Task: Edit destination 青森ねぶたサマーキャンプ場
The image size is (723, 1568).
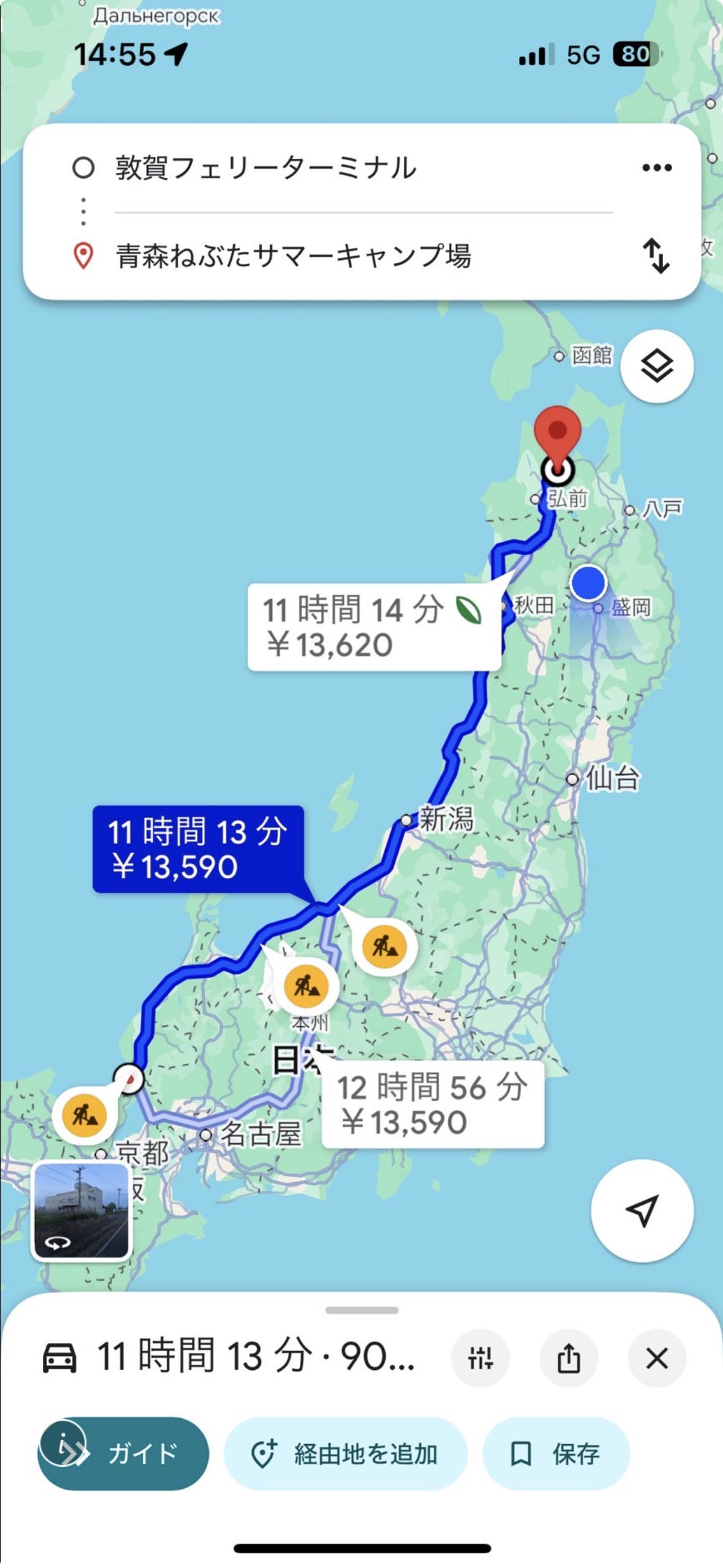Action: 293,256
